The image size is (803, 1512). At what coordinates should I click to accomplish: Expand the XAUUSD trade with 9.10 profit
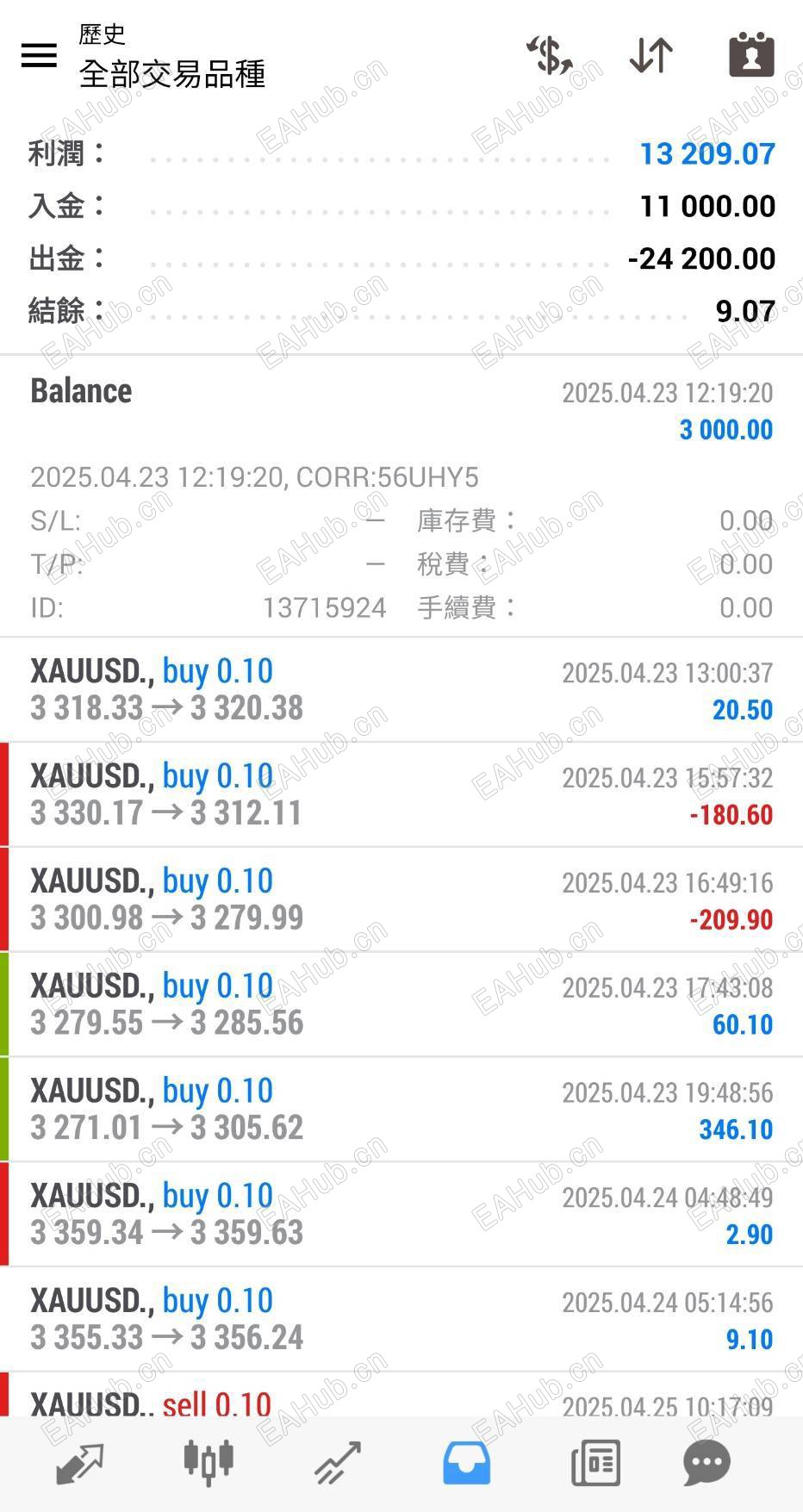point(401,1320)
